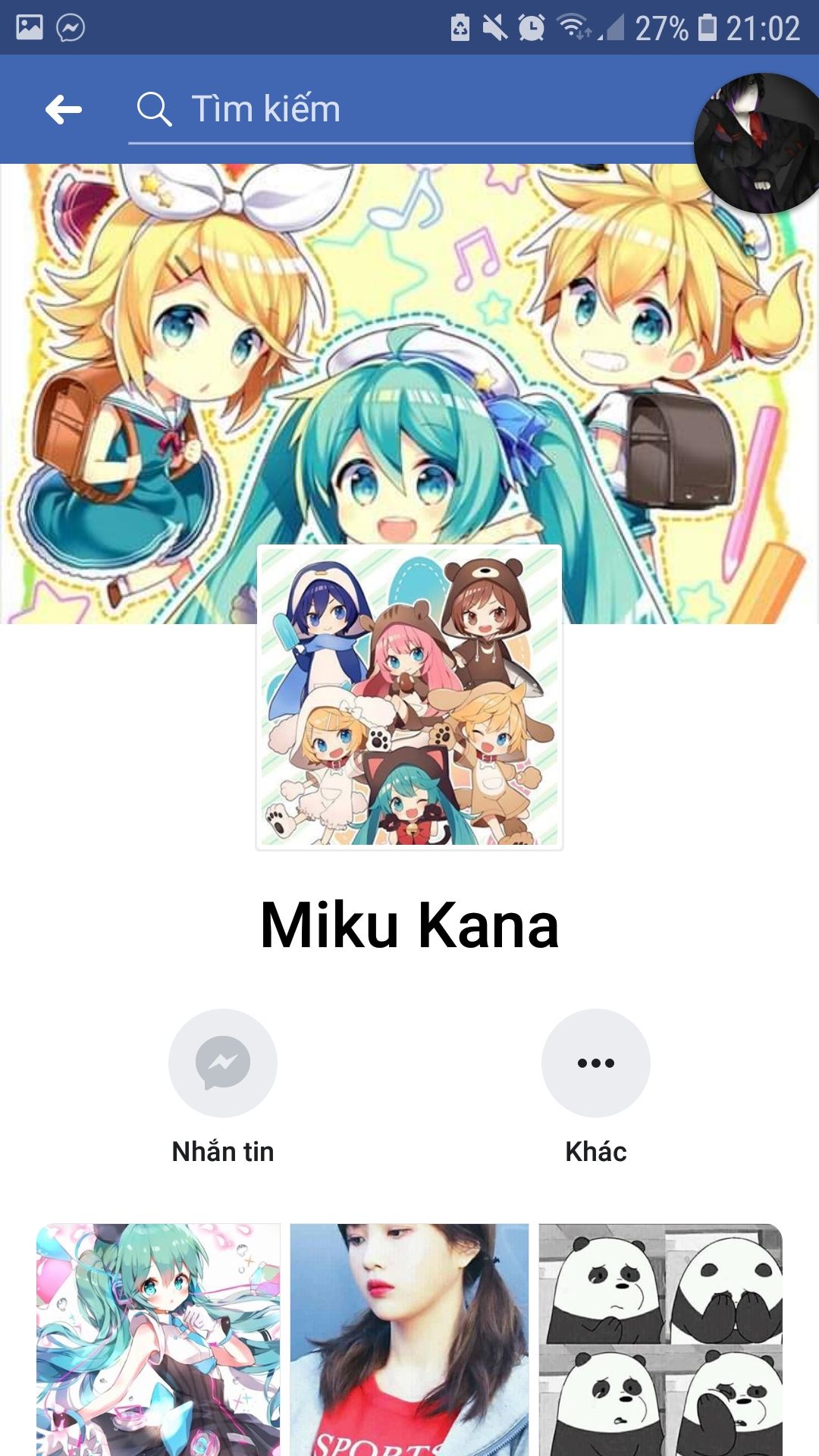
Task: Open the Tìm kiếm search field
Action: tap(409, 110)
